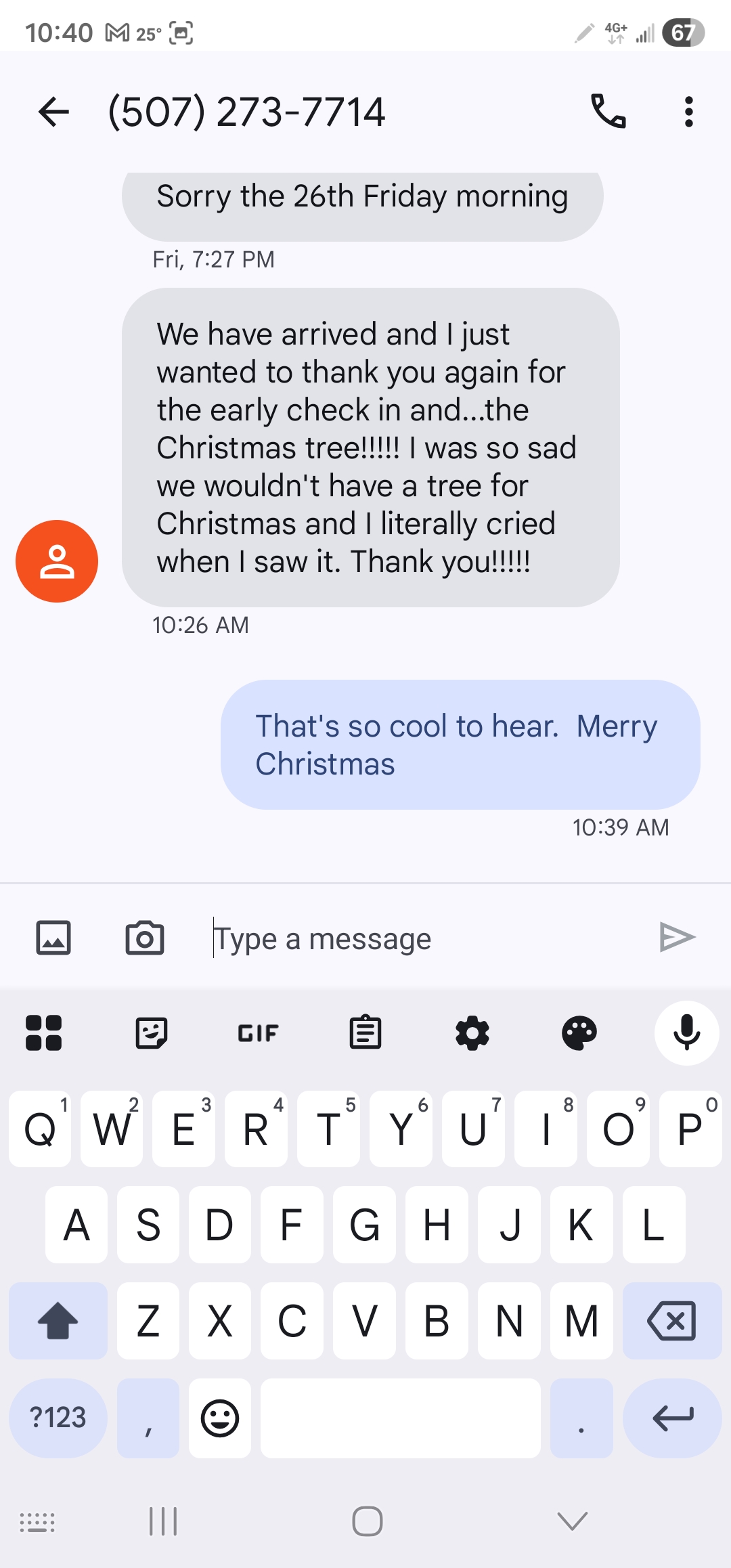
Task: Tap the backspace key
Action: [x=671, y=1321]
